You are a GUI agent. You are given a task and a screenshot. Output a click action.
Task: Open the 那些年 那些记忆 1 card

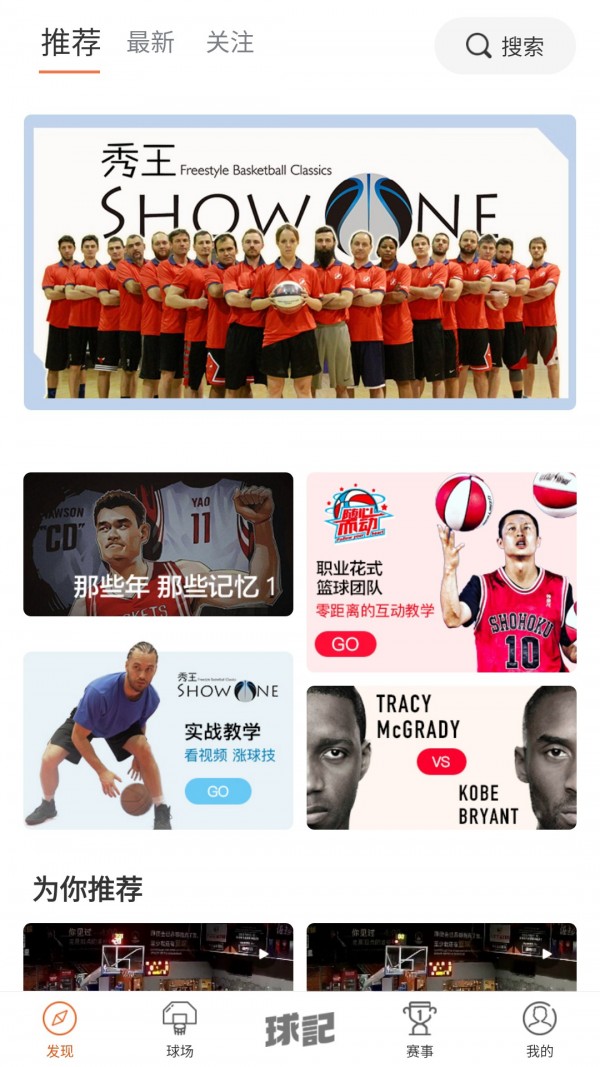tap(158, 544)
